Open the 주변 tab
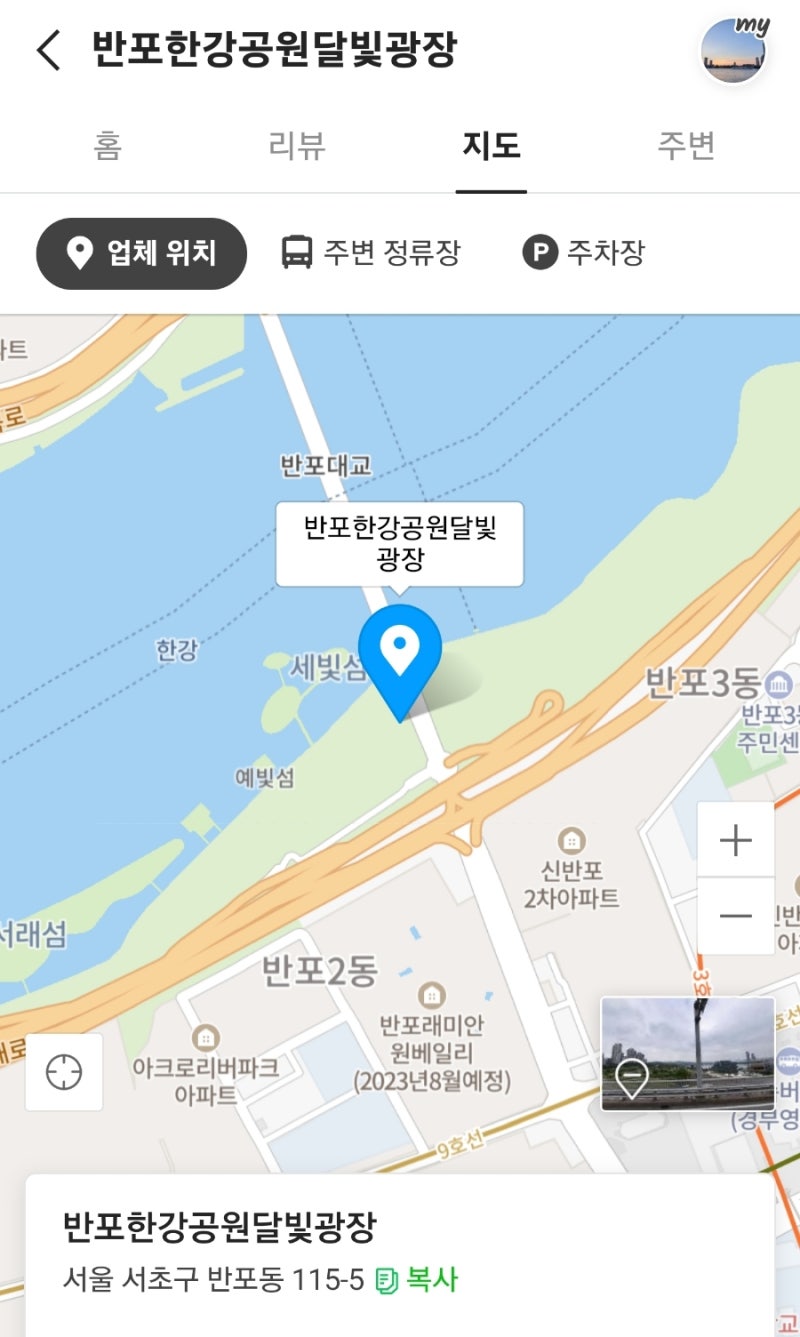800x1337 pixels. point(686,146)
